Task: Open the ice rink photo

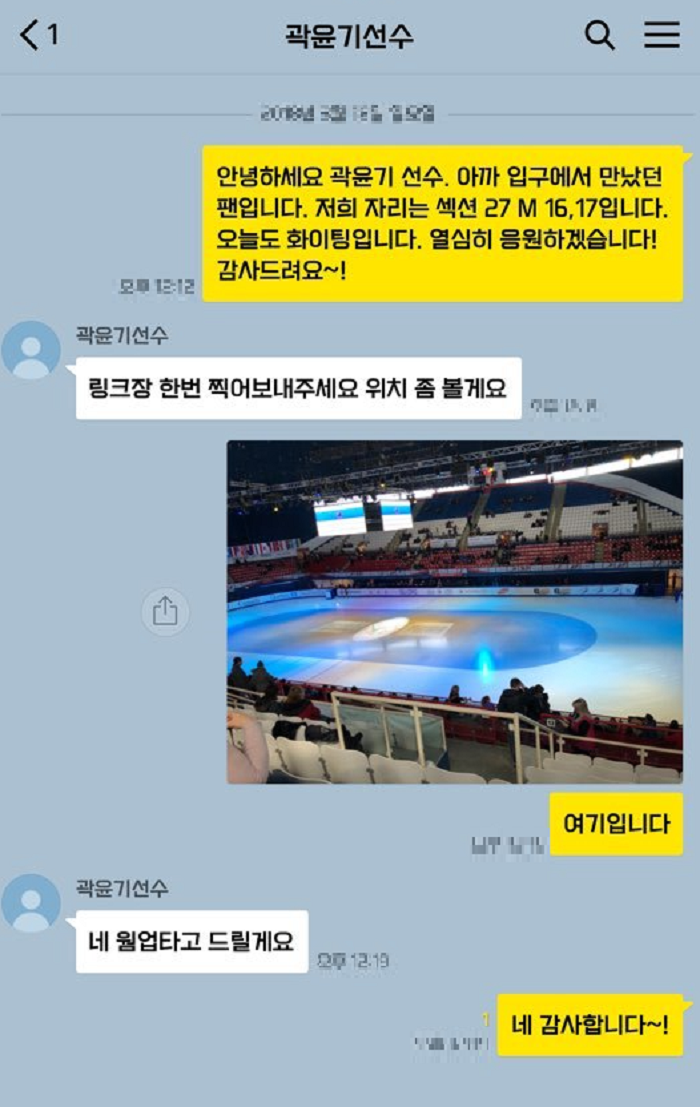Action: (455, 611)
